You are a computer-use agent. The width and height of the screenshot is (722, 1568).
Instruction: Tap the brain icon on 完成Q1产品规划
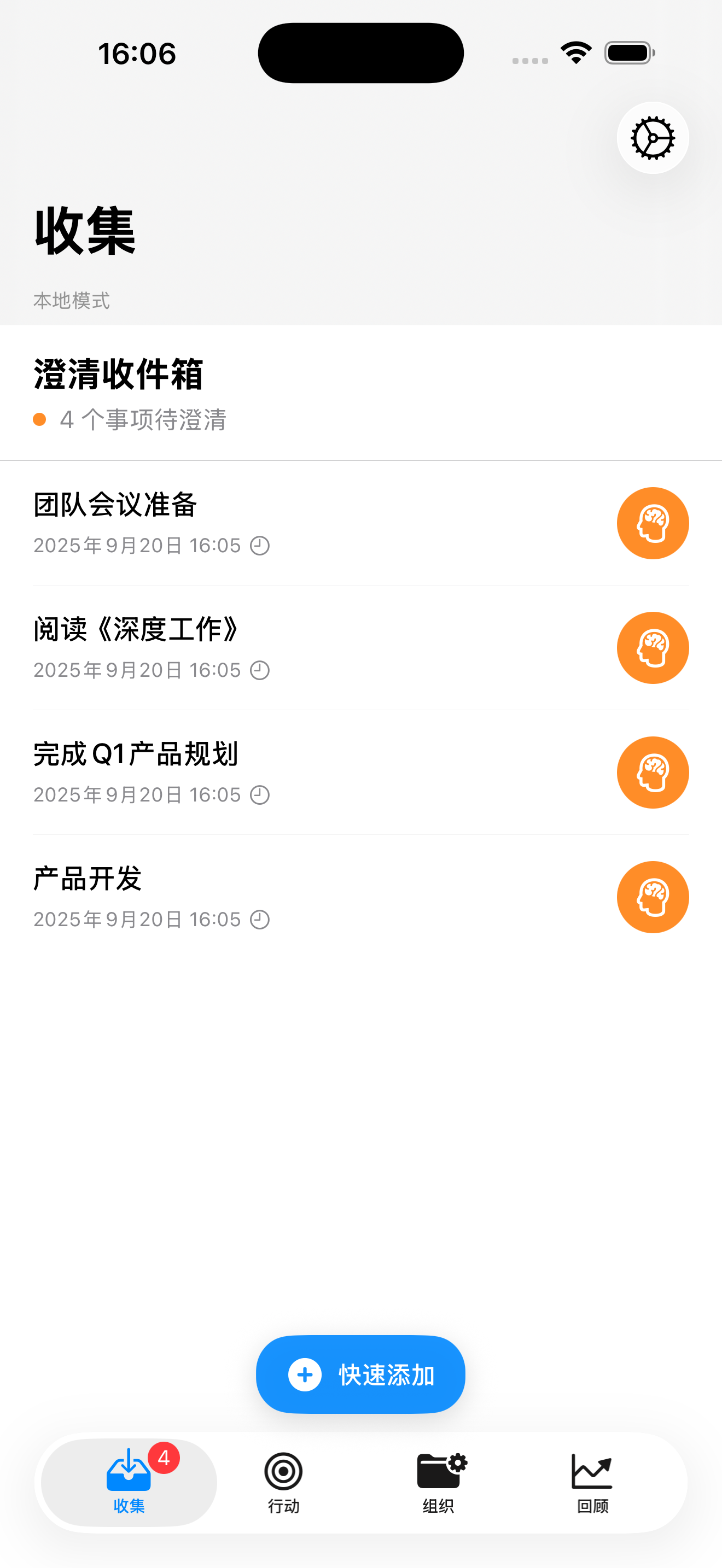coord(653,772)
